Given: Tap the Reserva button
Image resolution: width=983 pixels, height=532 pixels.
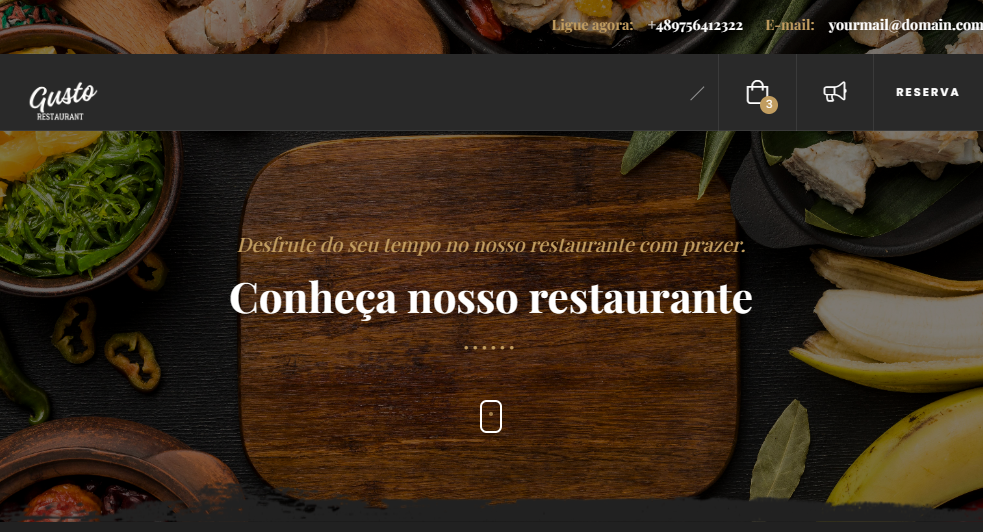Looking at the screenshot, I should 927,92.
